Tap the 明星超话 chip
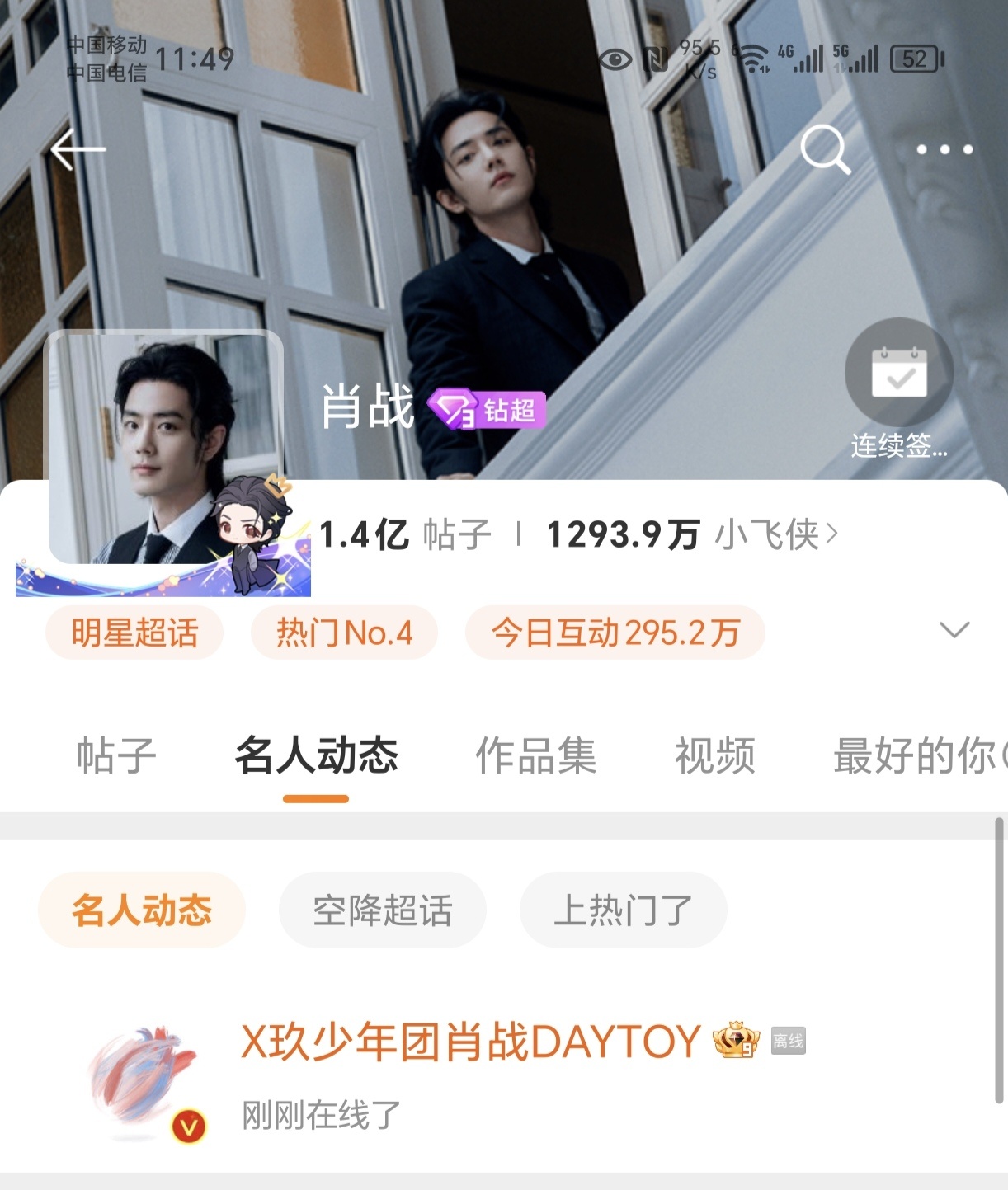This screenshot has height=1190, width=1008. point(134,633)
